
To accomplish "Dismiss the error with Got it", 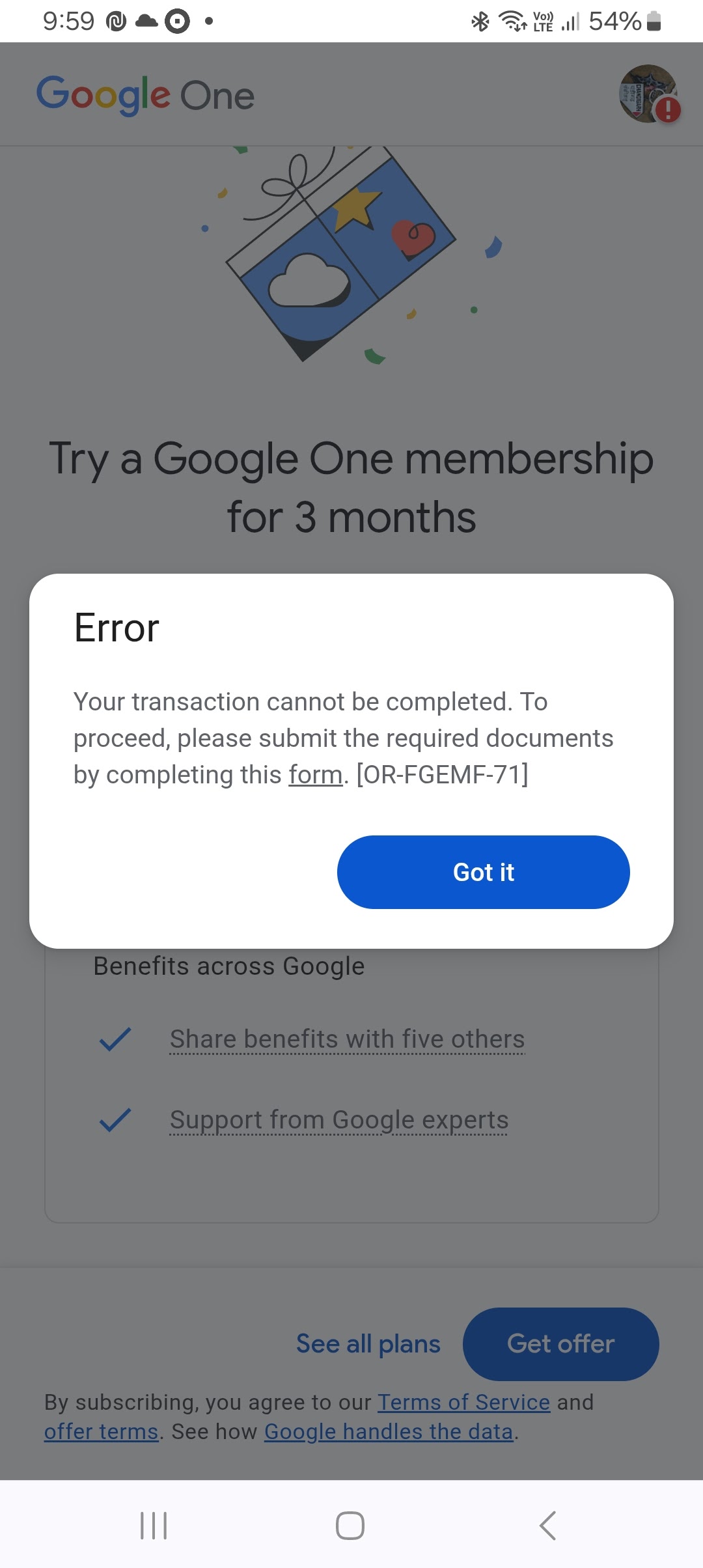I will tap(483, 872).
